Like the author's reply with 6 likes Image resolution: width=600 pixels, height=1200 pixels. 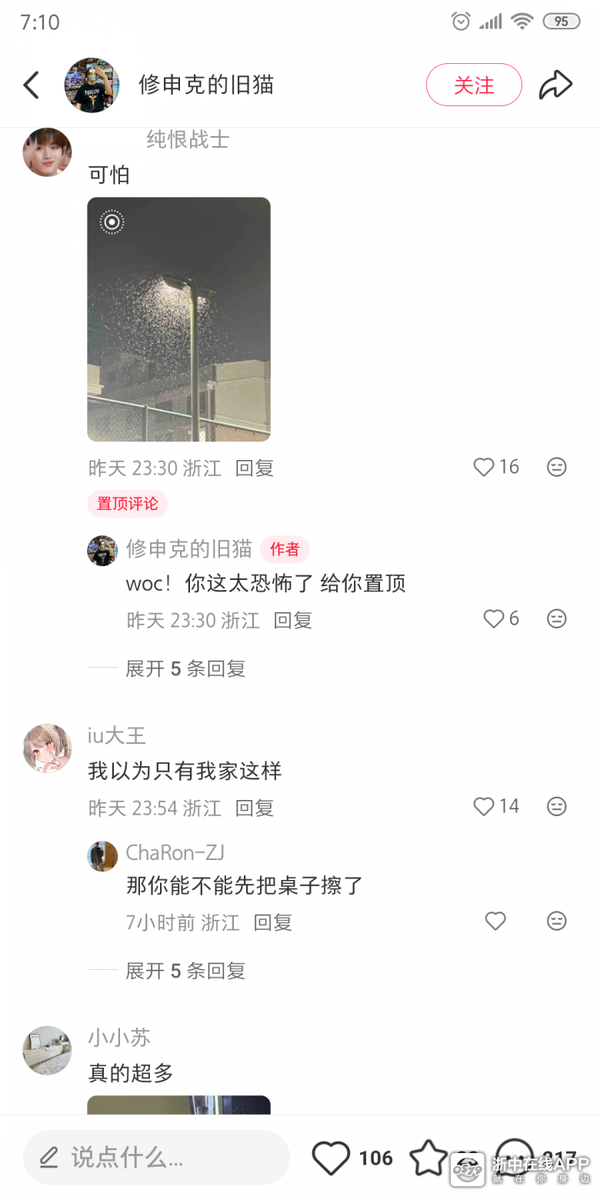494,619
